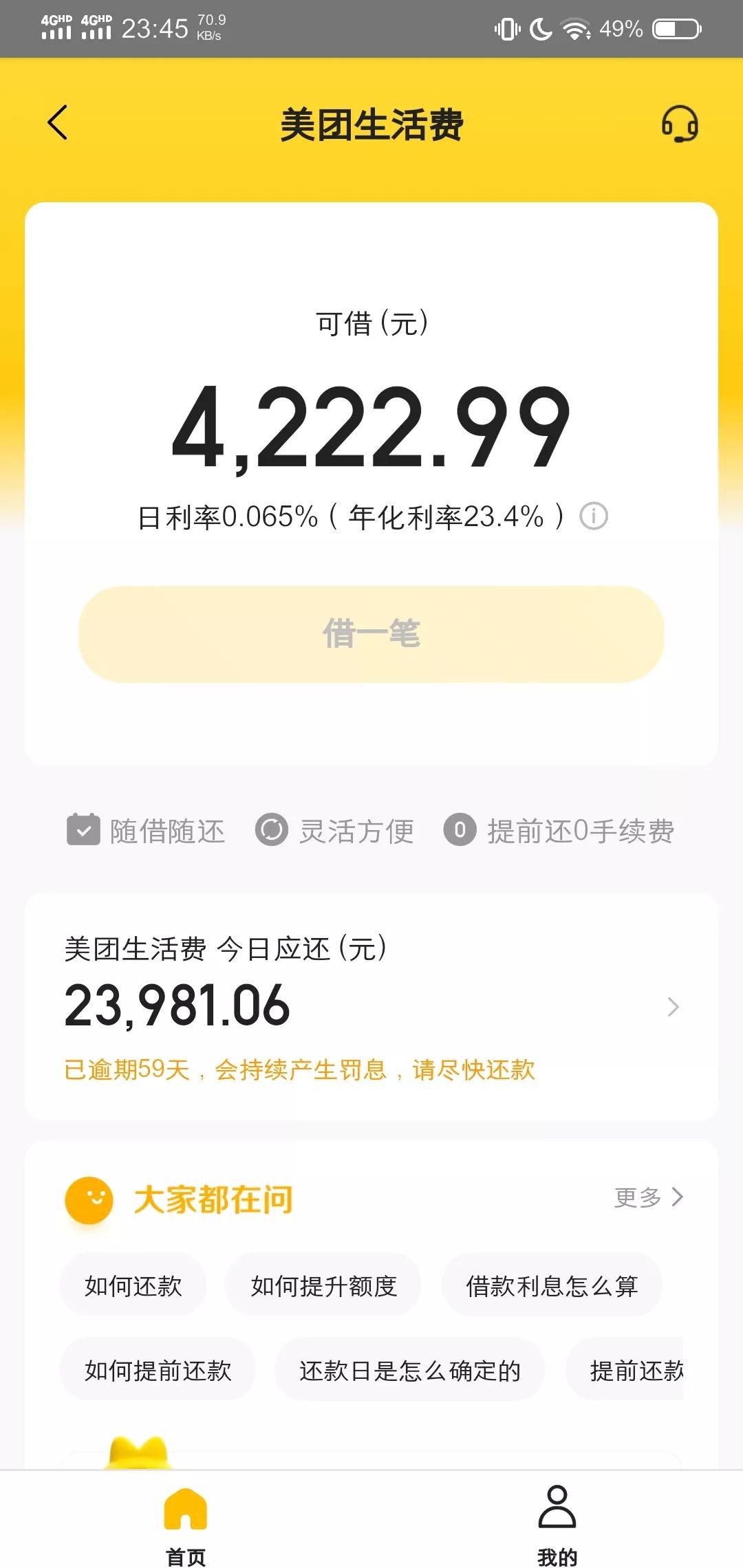Select the 还款日是怎么确定的 question chip
The width and height of the screenshot is (743, 1568).
[409, 1371]
